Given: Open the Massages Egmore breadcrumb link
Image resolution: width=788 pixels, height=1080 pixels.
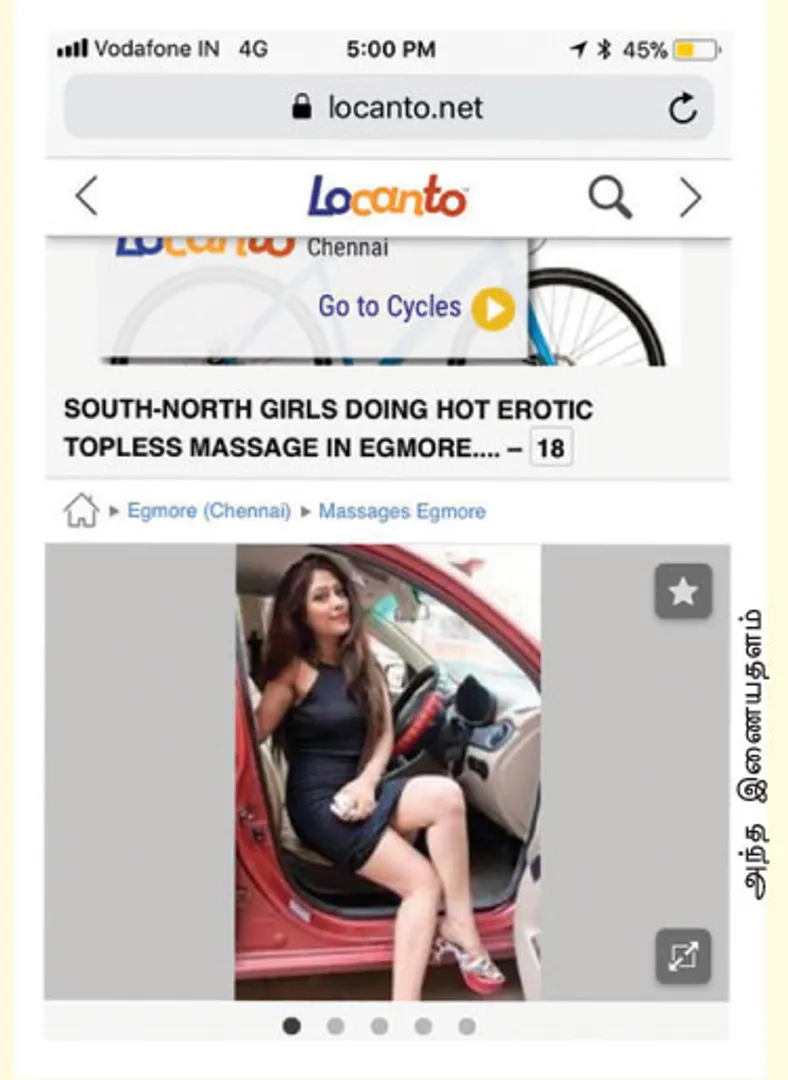Looking at the screenshot, I should [x=402, y=511].
